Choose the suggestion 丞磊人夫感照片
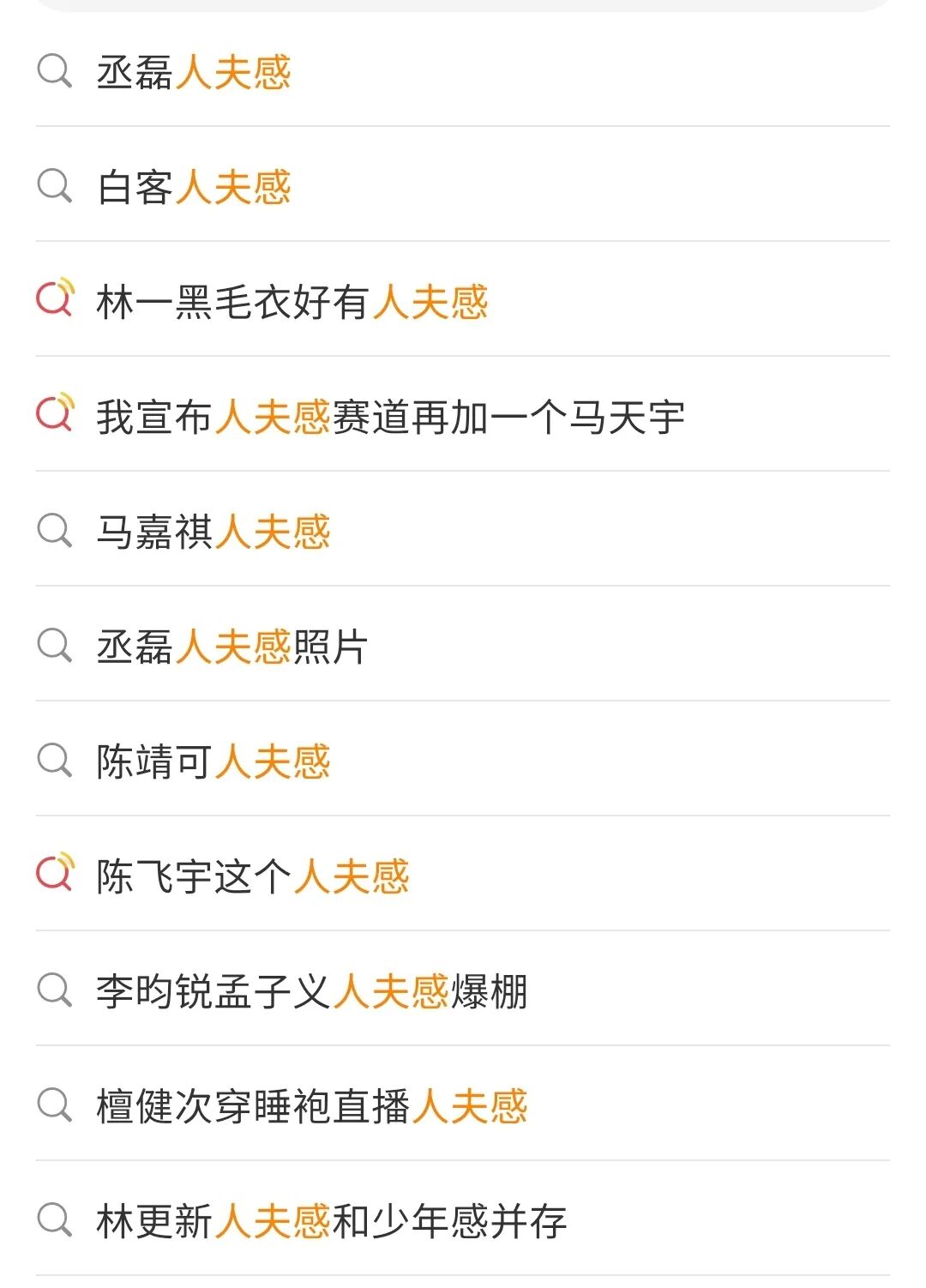The image size is (926, 1288). [232, 647]
